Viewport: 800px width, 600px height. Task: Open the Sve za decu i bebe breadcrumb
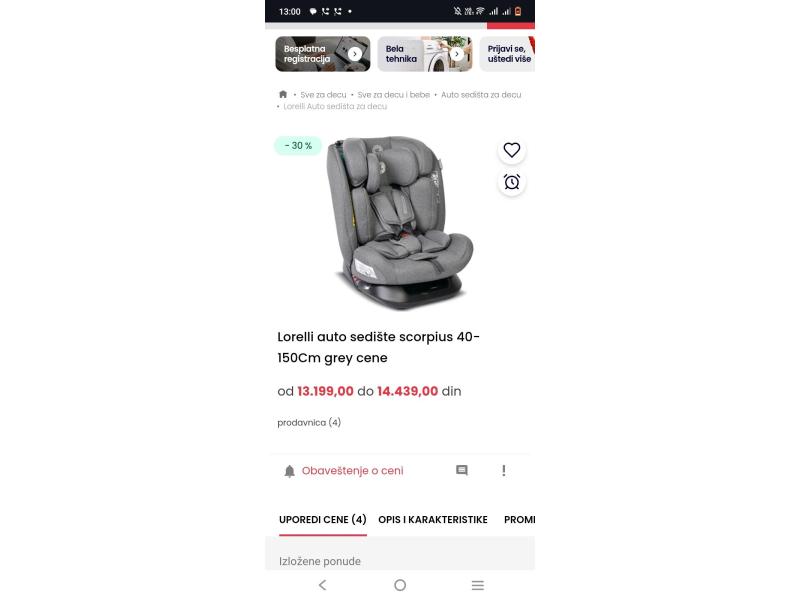click(393, 95)
